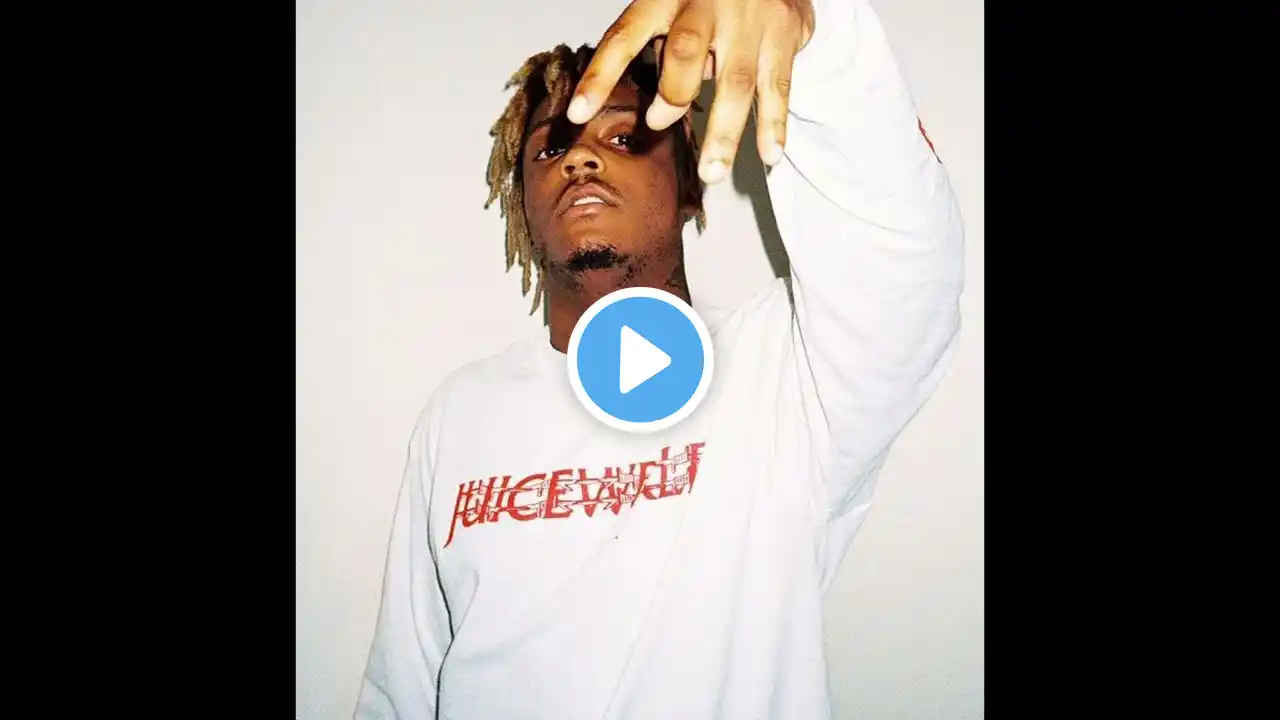Play the video

(640, 360)
